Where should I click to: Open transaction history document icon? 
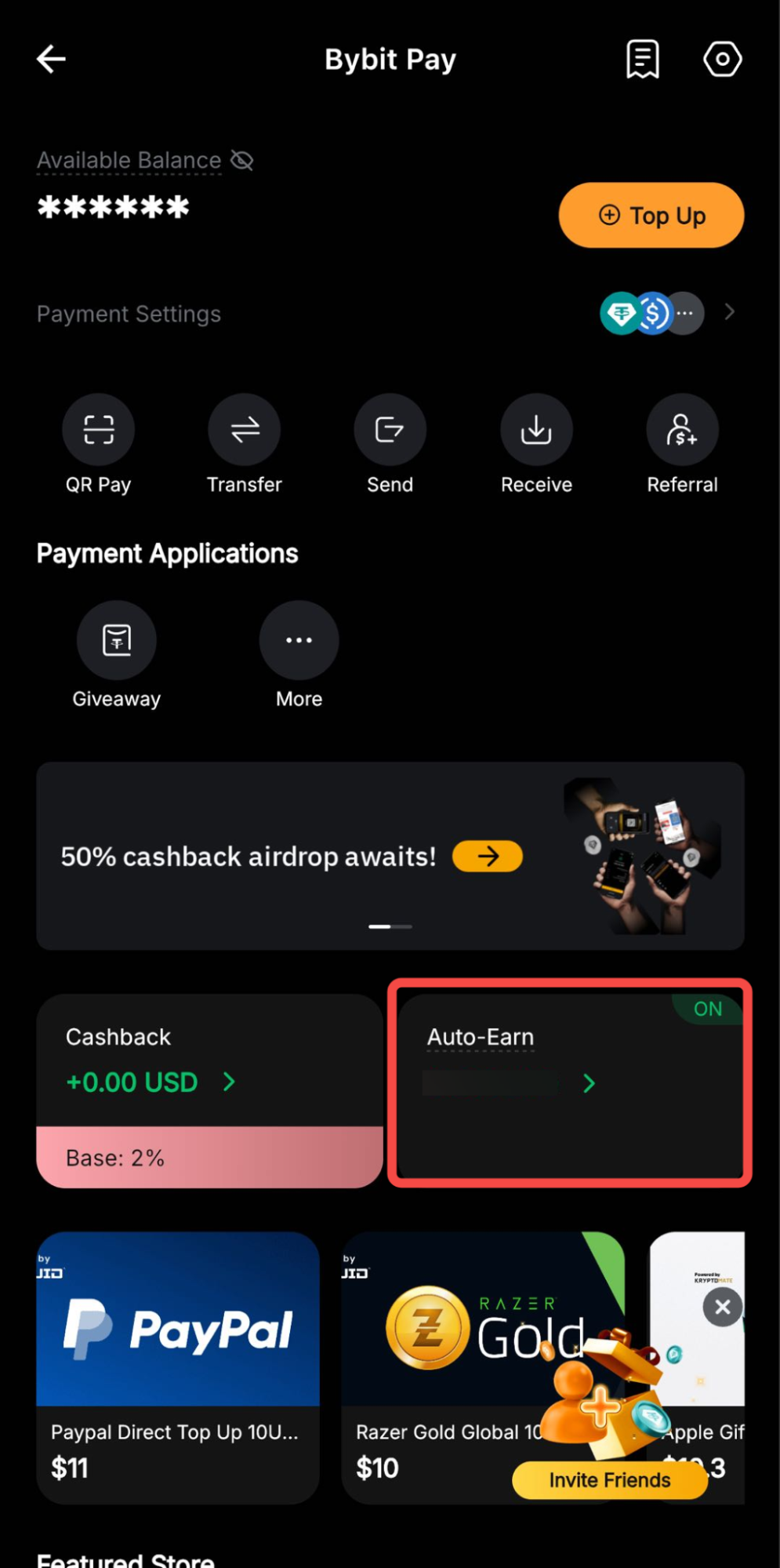642,58
